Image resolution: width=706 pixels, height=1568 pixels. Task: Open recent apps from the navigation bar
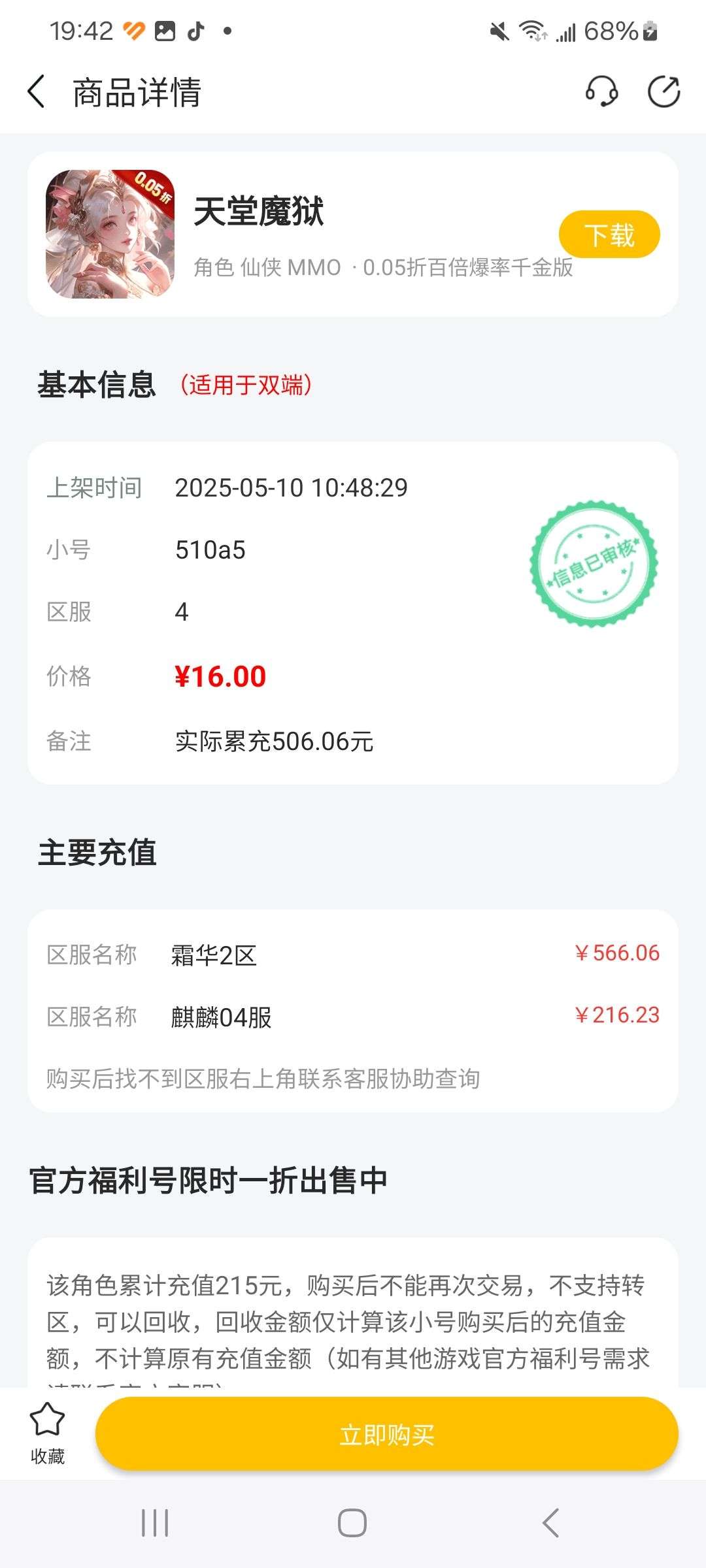point(155,1523)
